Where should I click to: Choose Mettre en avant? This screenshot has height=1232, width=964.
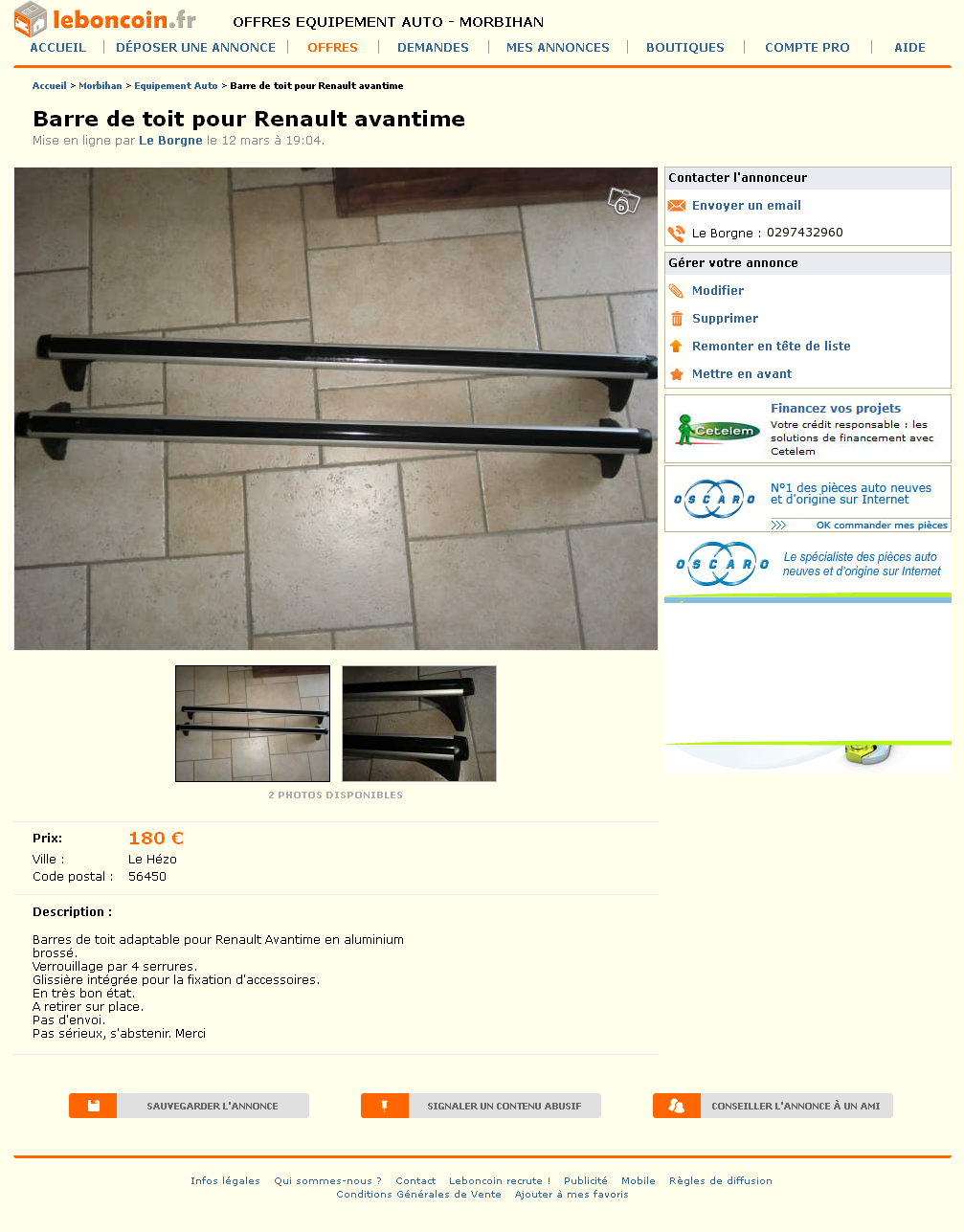click(x=742, y=374)
